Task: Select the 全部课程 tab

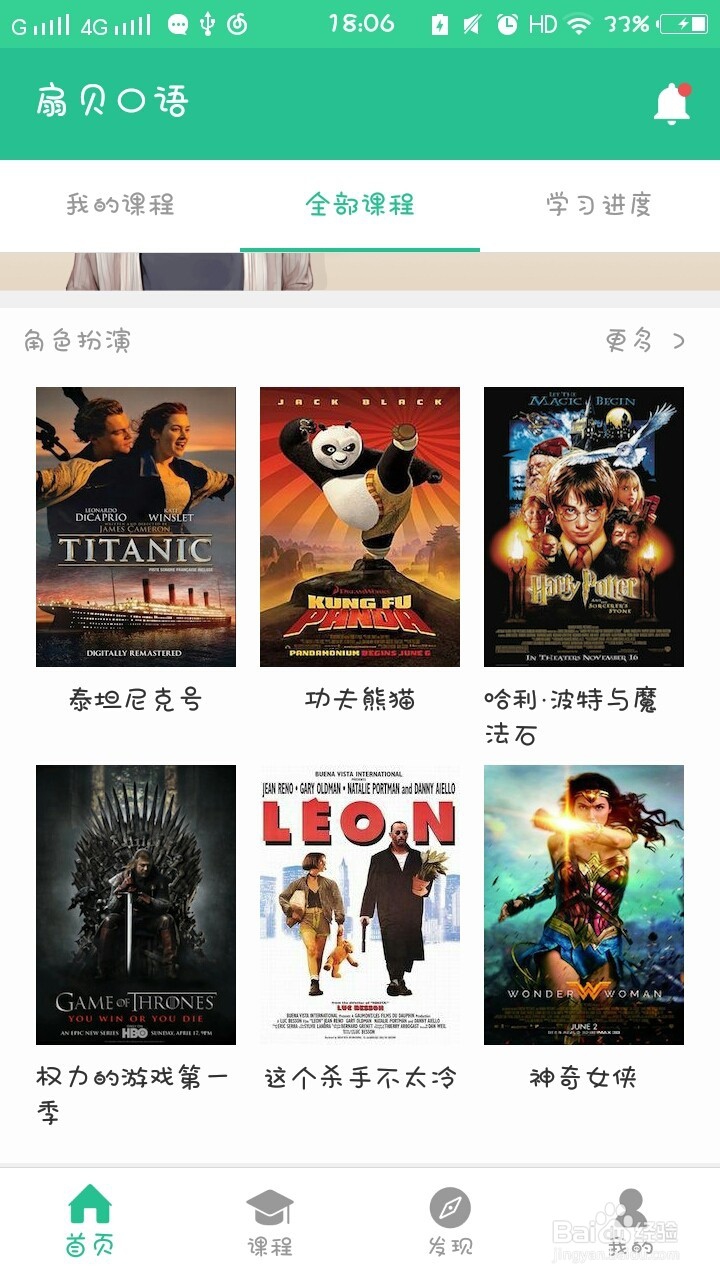Action: (360, 205)
